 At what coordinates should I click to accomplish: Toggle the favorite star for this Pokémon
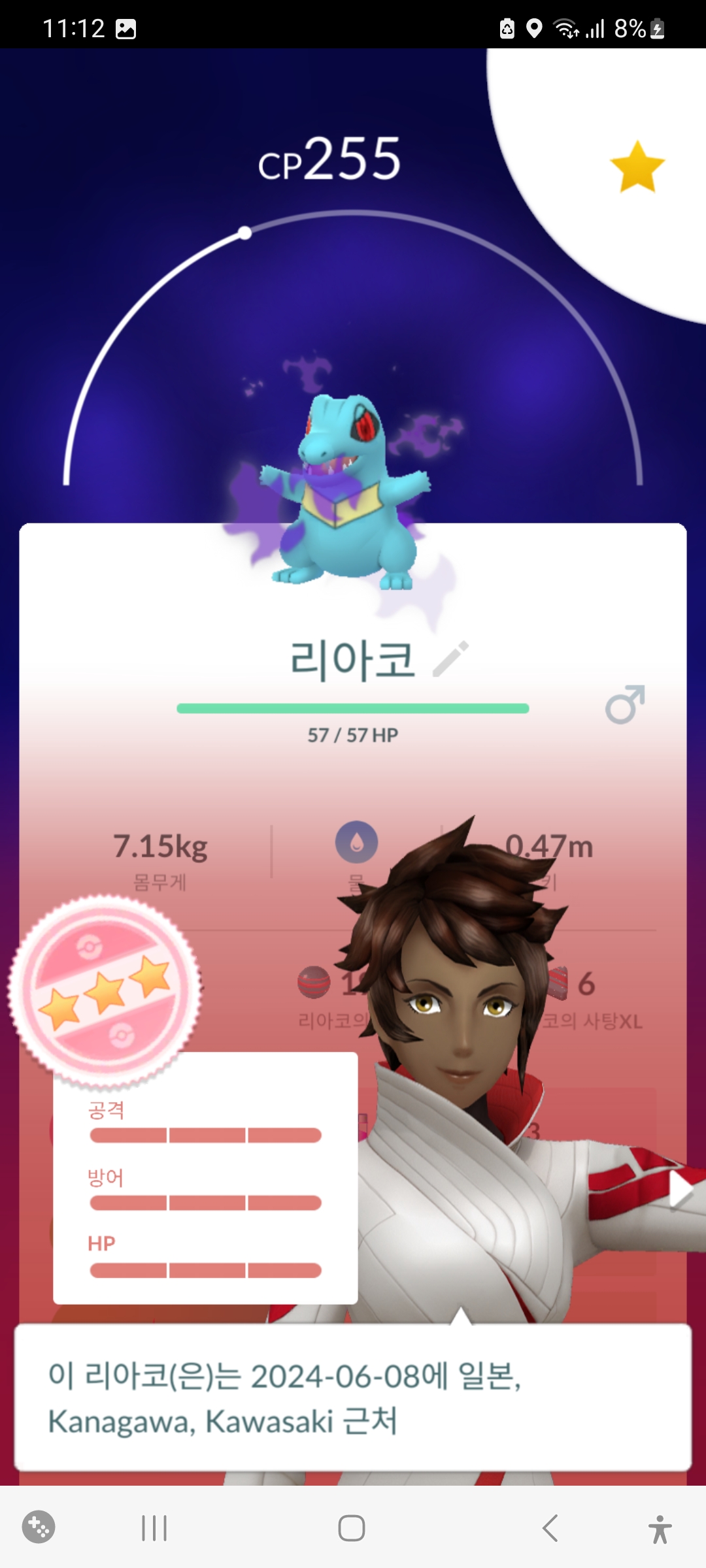(x=637, y=167)
